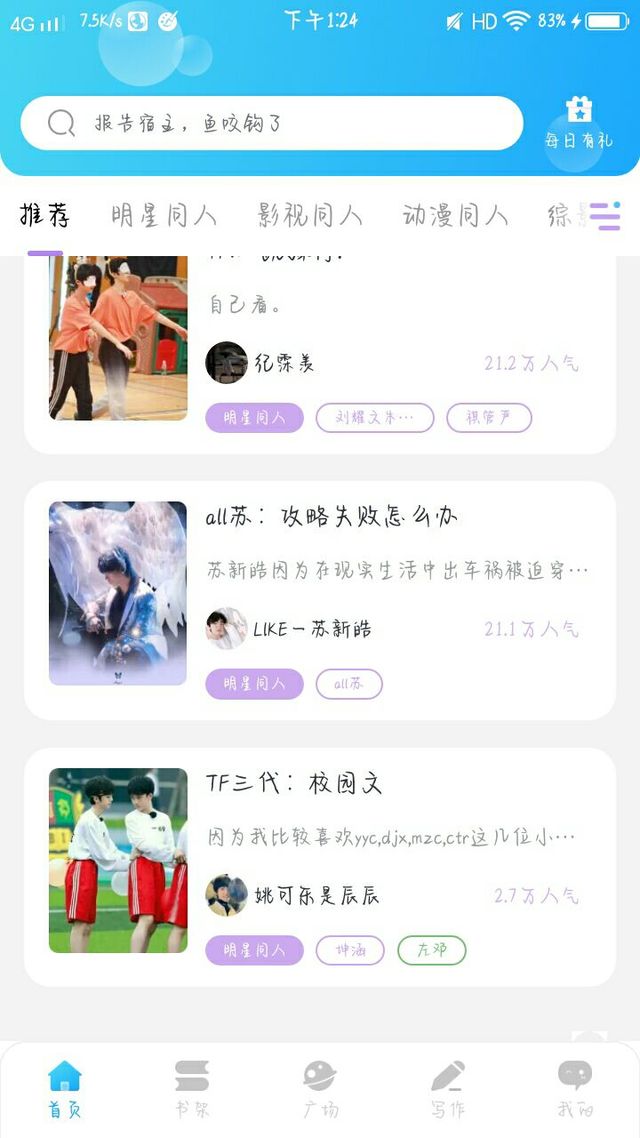
Task: Open the story "TF三代：校园文"
Action: (295, 783)
